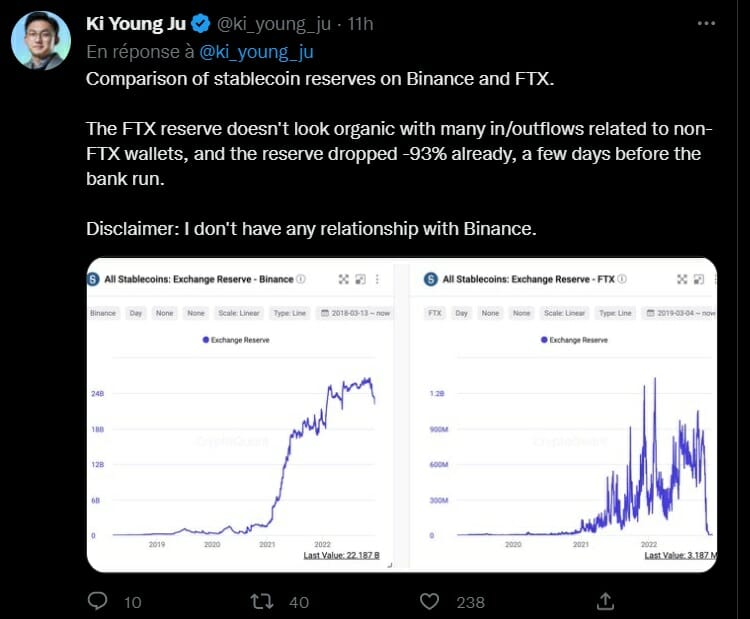750x619 pixels.
Task: Reply to this tweet
Action: [98, 601]
